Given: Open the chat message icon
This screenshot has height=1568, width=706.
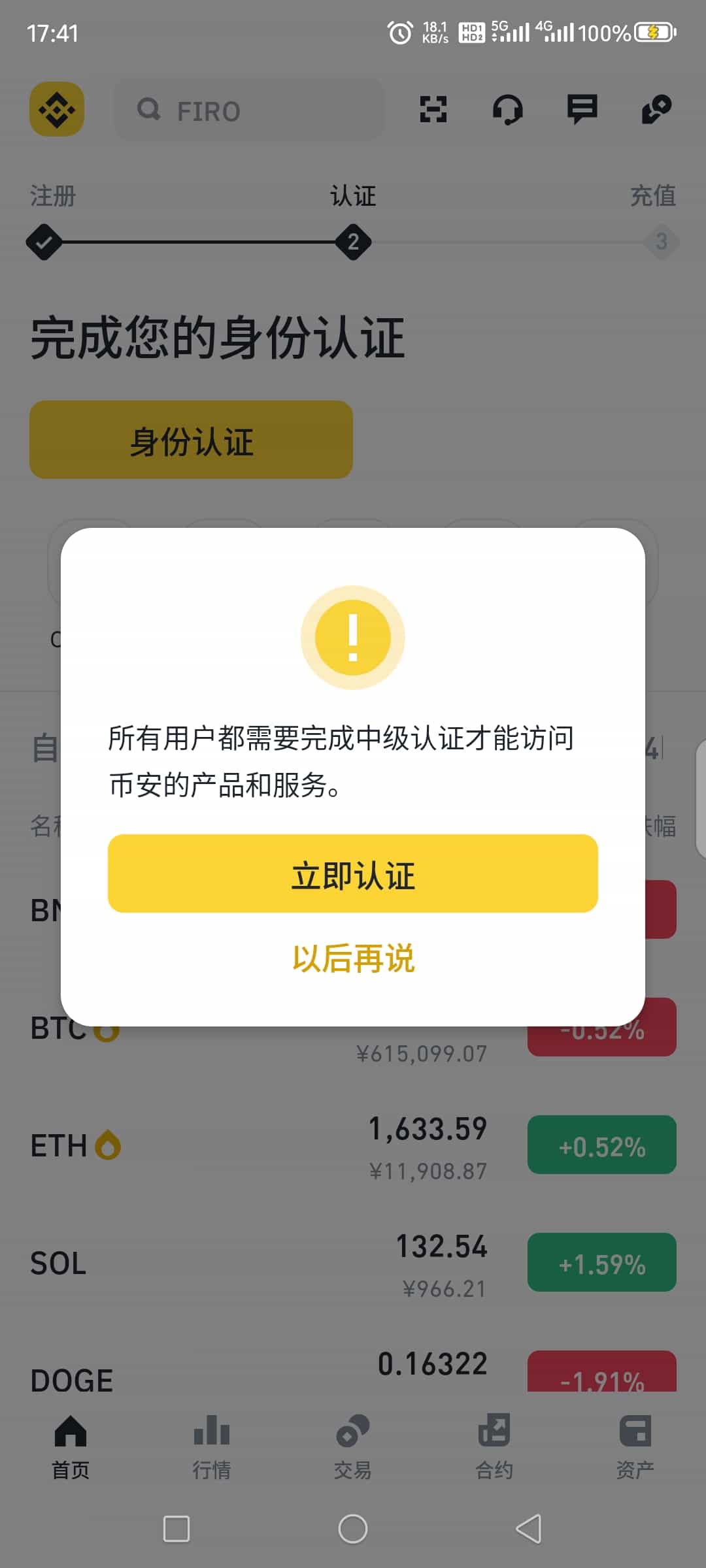Looking at the screenshot, I should (x=582, y=109).
